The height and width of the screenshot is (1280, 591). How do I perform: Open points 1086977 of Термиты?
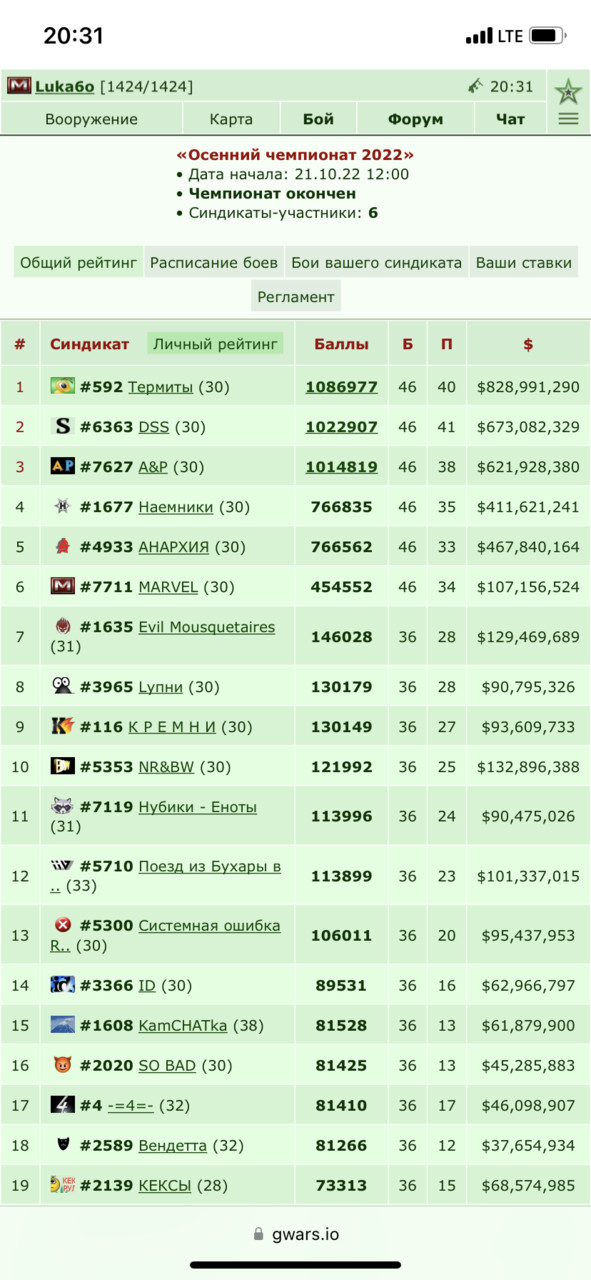click(x=341, y=387)
